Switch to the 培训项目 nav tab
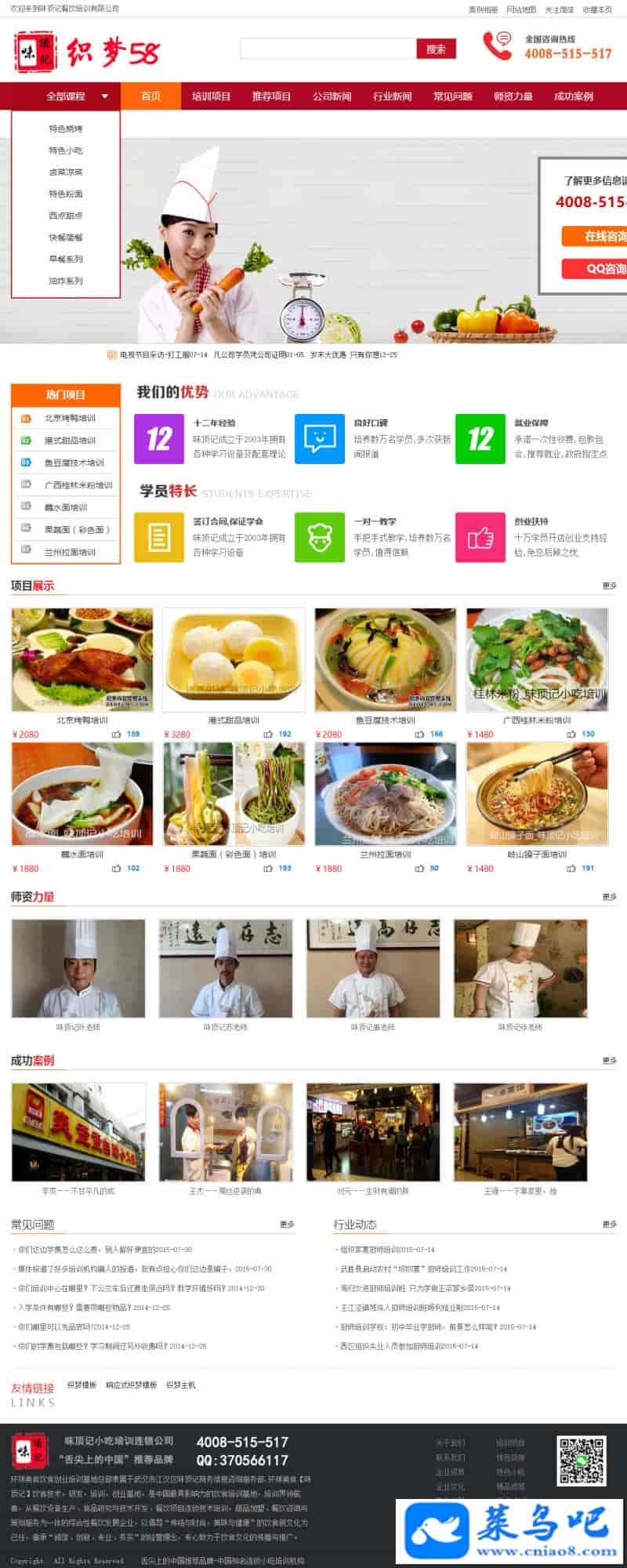The image size is (627, 1568). coord(211,96)
